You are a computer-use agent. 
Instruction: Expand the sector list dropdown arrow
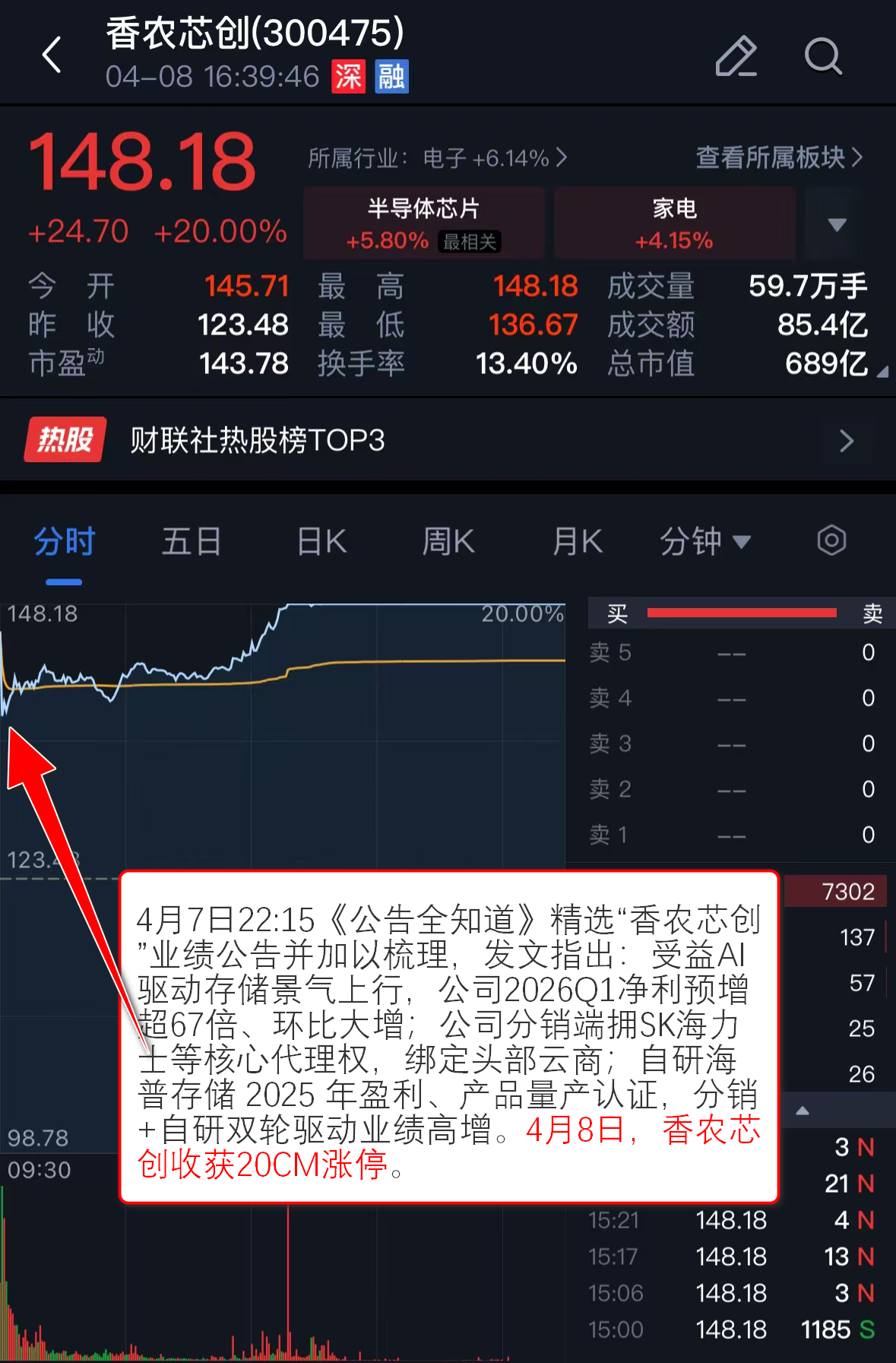tap(837, 225)
